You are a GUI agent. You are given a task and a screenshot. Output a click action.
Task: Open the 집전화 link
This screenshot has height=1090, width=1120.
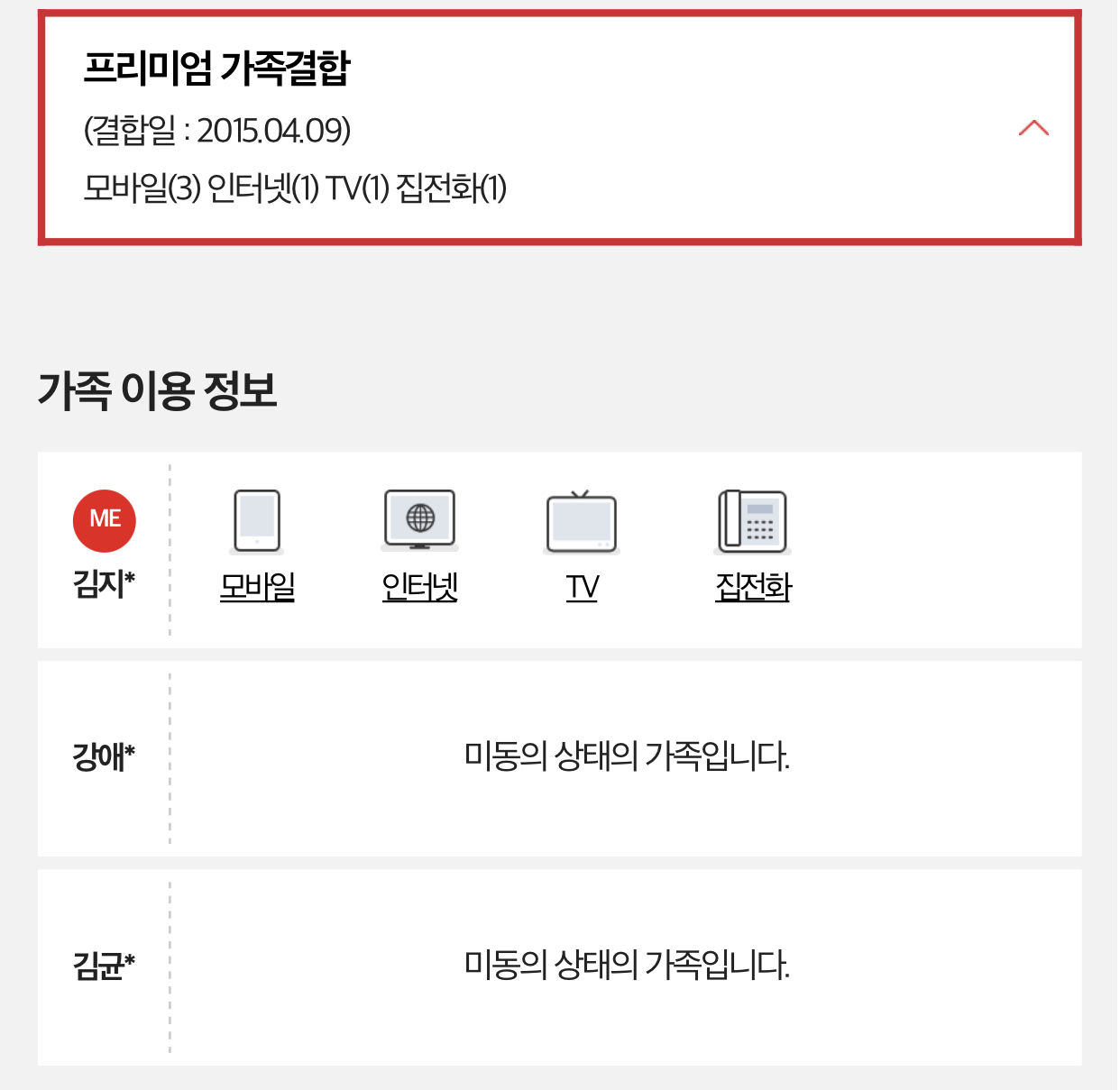[x=753, y=587]
